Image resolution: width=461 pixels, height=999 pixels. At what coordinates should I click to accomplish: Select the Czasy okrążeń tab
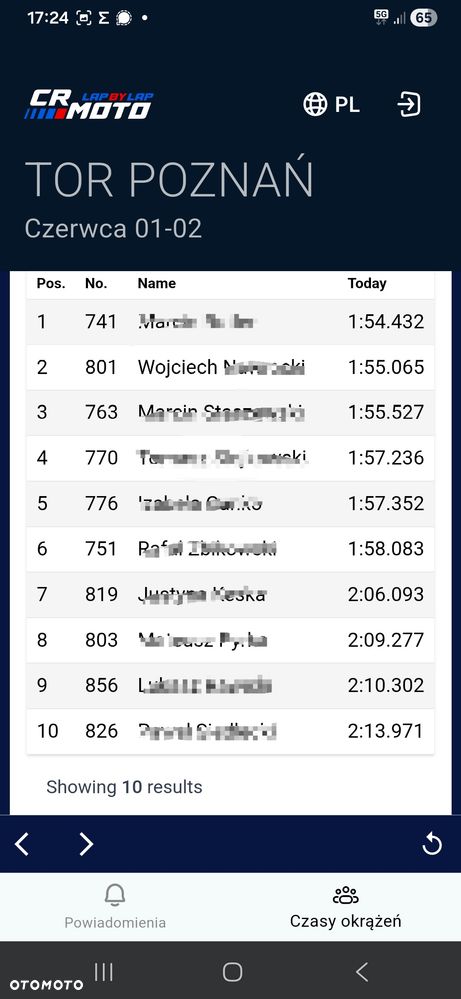346,907
